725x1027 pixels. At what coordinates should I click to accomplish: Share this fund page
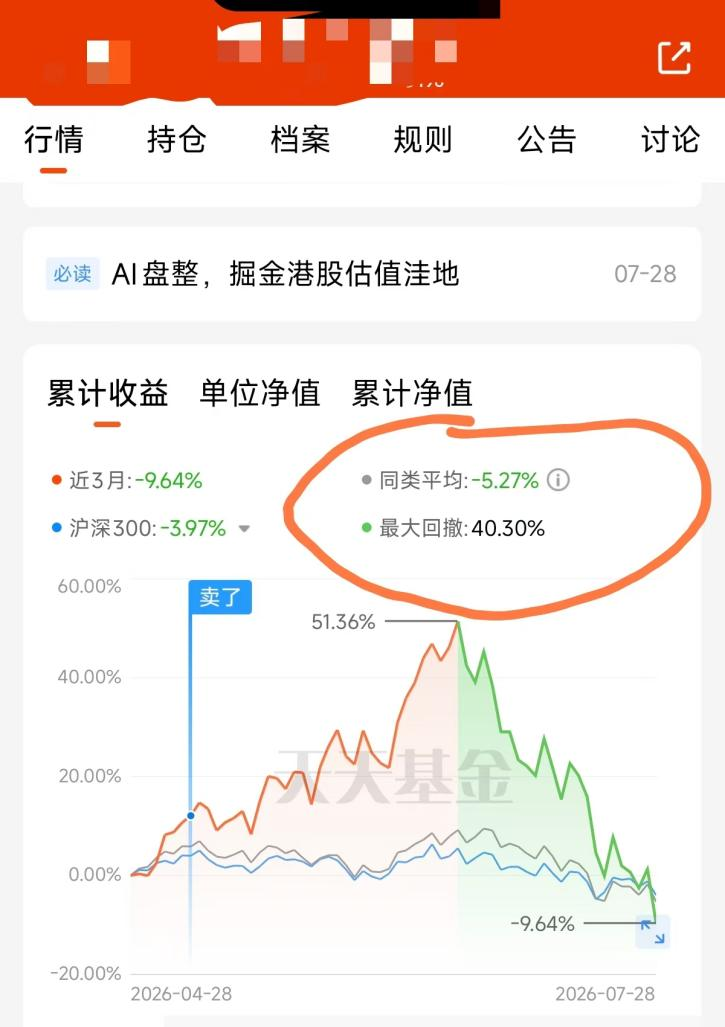(674, 58)
